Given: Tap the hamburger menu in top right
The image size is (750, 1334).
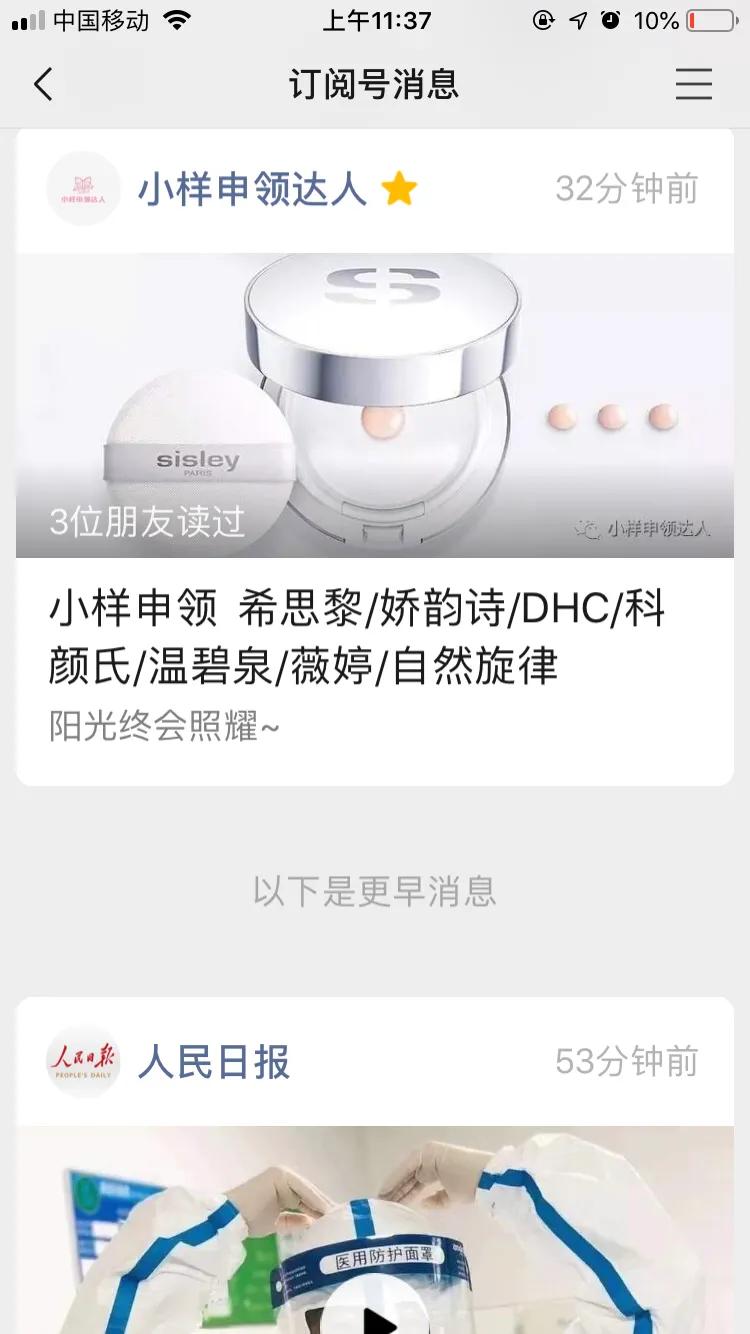Looking at the screenshot, I should click(694, 85).
